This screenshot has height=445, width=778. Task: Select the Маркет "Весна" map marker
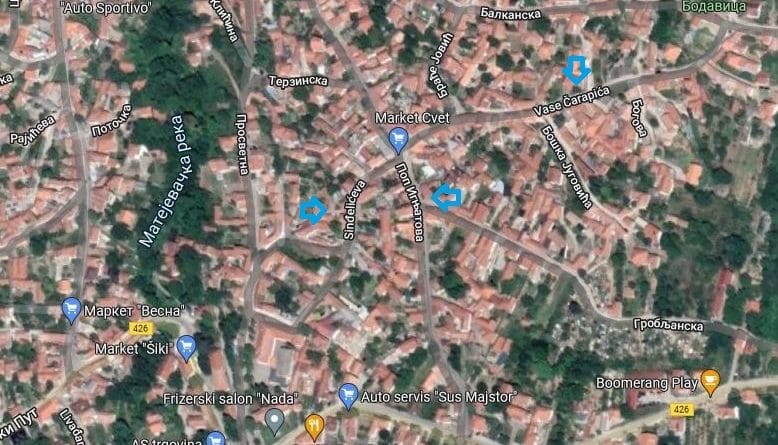(71, 307)
